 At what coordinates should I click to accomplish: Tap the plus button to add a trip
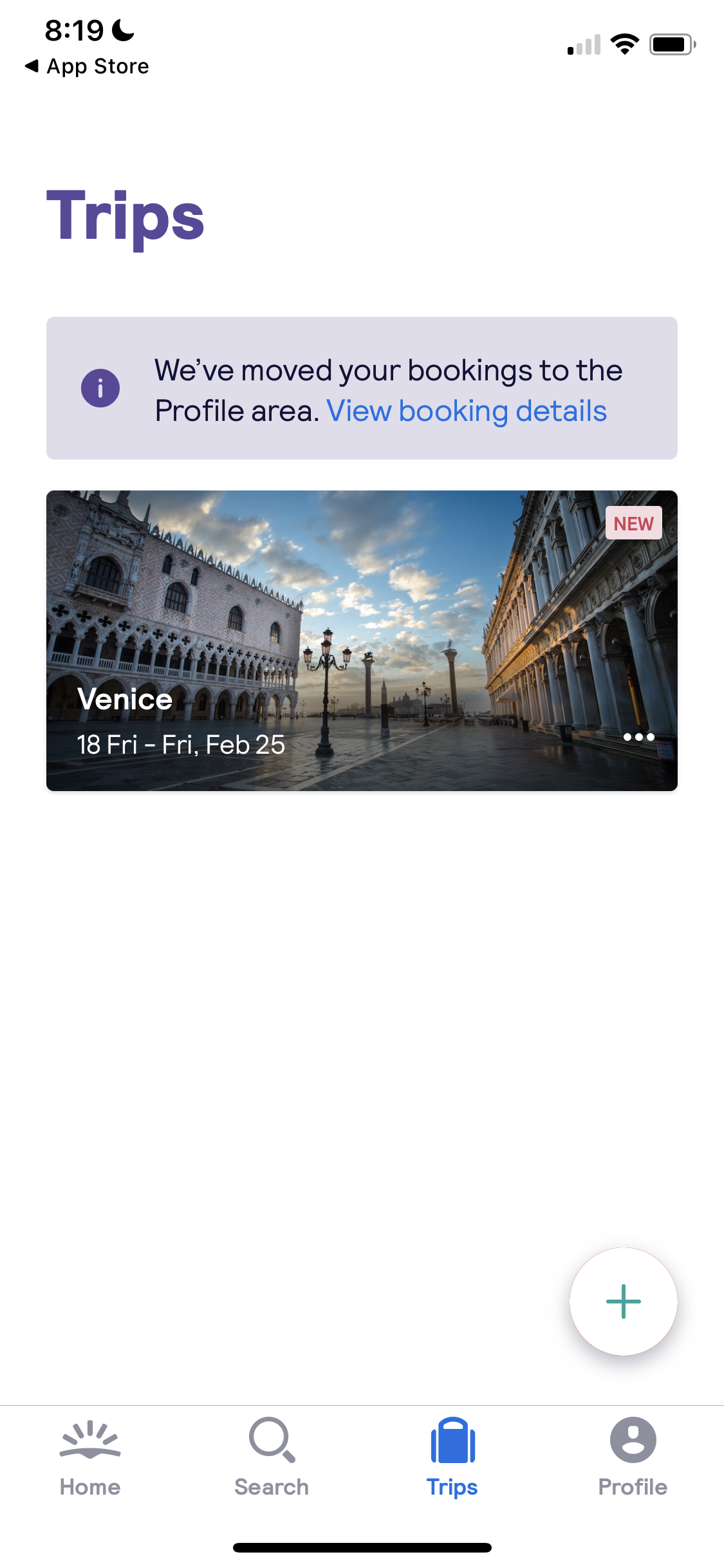click(x=623, y=1302)
